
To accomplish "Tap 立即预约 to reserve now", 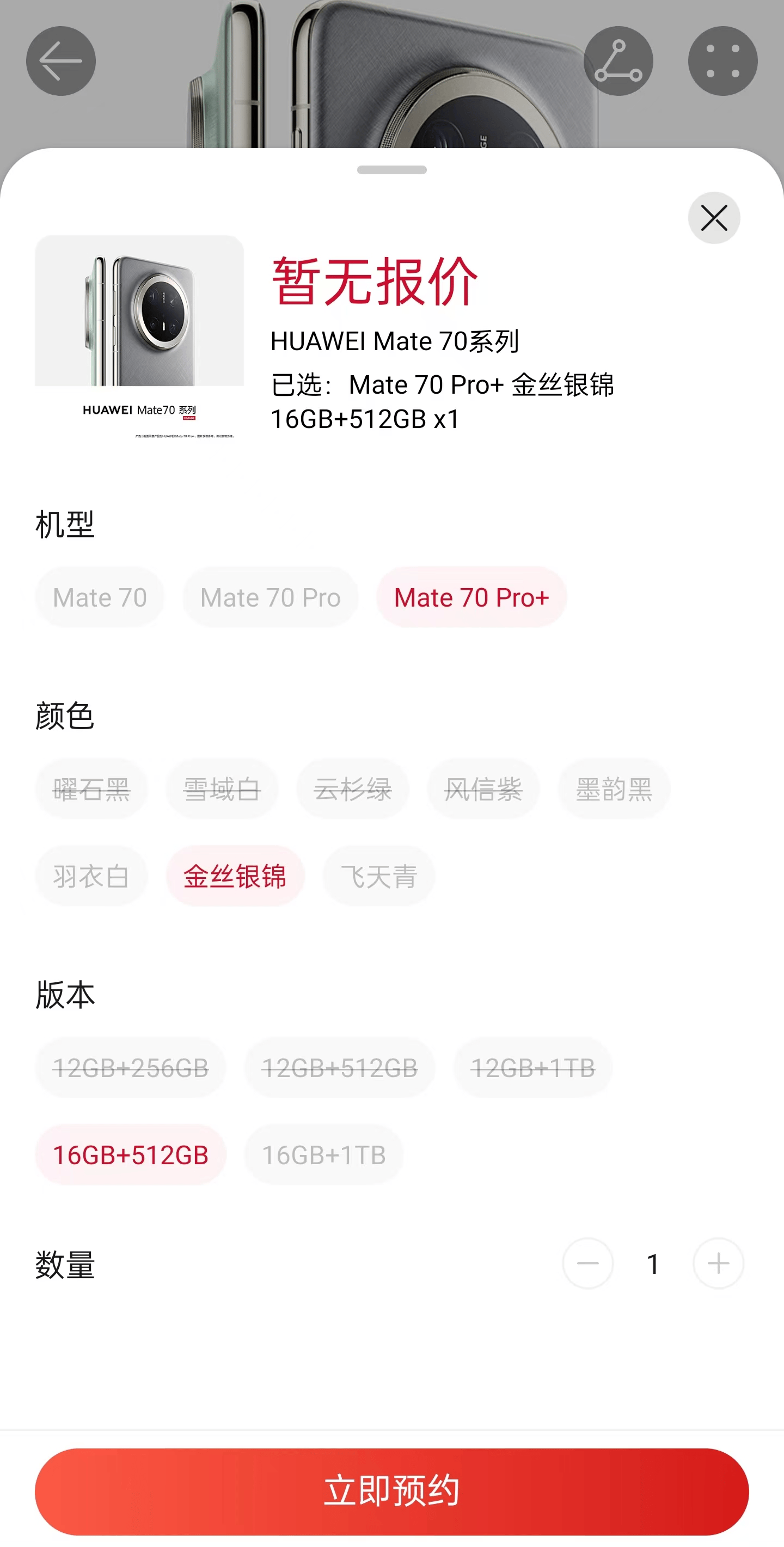I will (x=392, y=1491).
